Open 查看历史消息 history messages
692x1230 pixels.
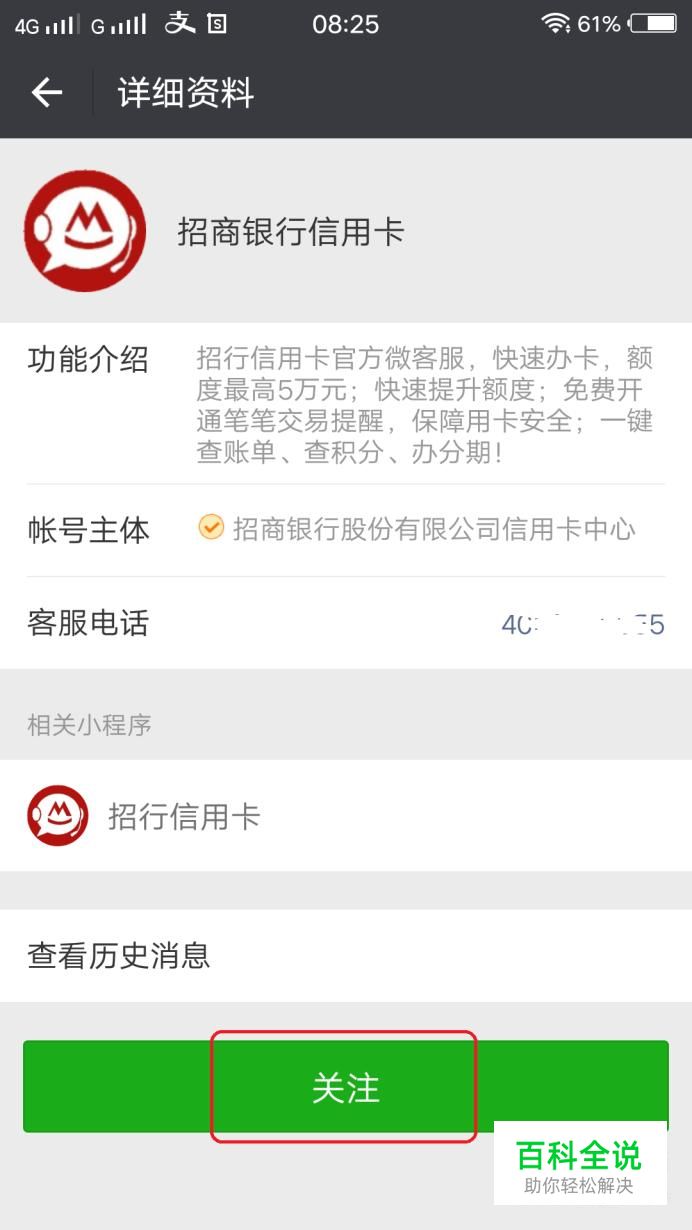tap(345, 955)
